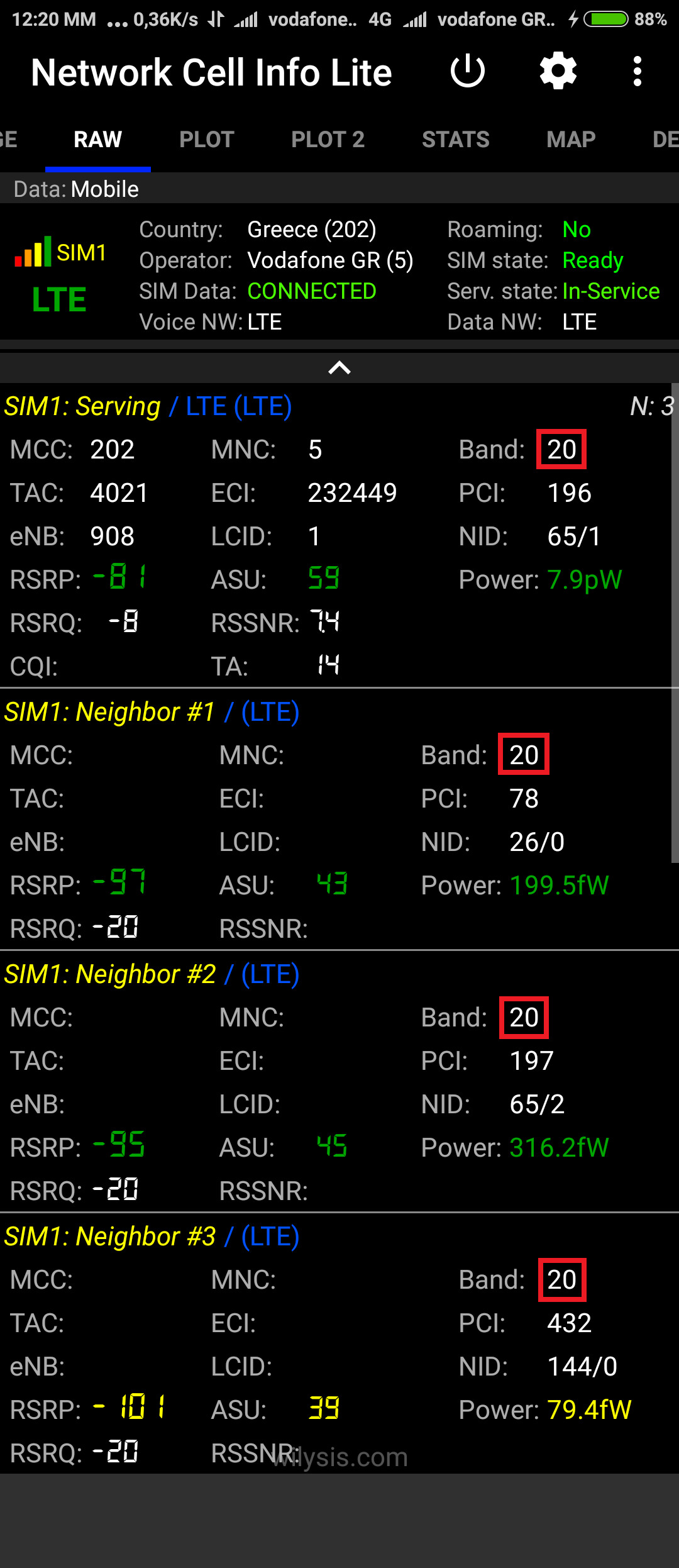
Task: Open the overflow menu
Action: coord(637,72)
